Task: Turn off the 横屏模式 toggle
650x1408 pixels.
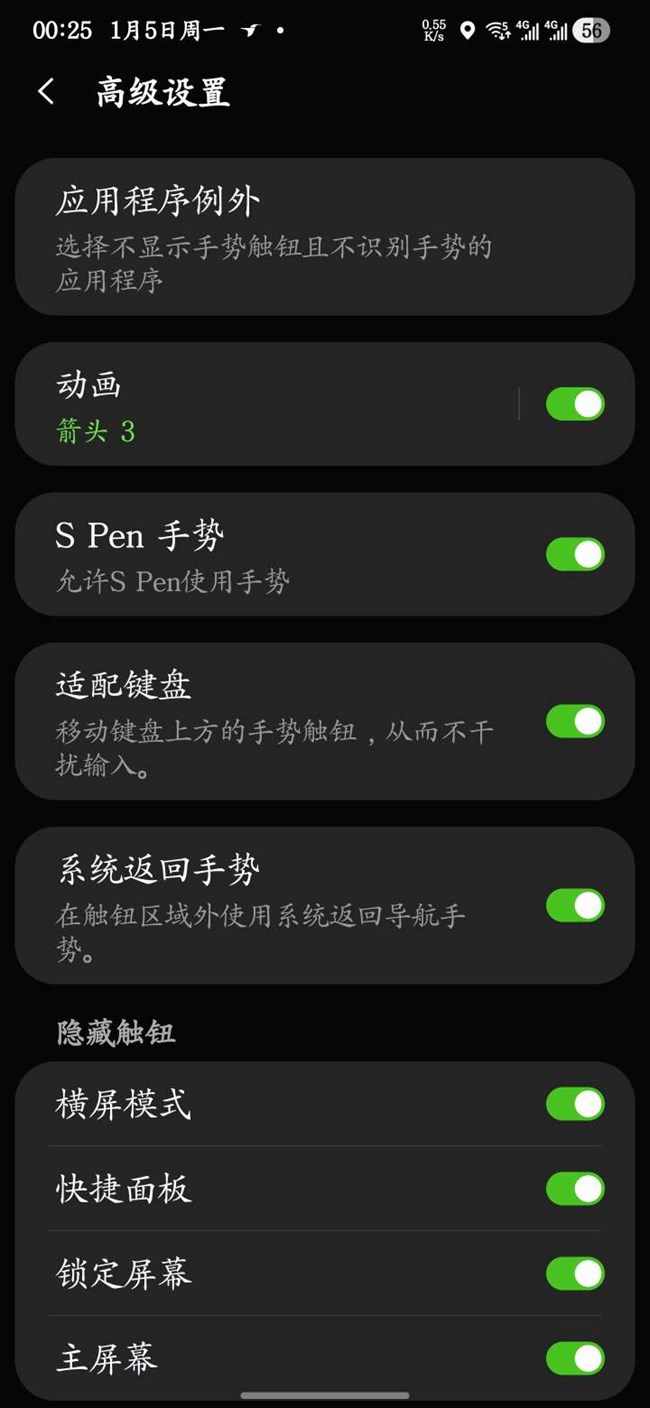Action: 575,1104
